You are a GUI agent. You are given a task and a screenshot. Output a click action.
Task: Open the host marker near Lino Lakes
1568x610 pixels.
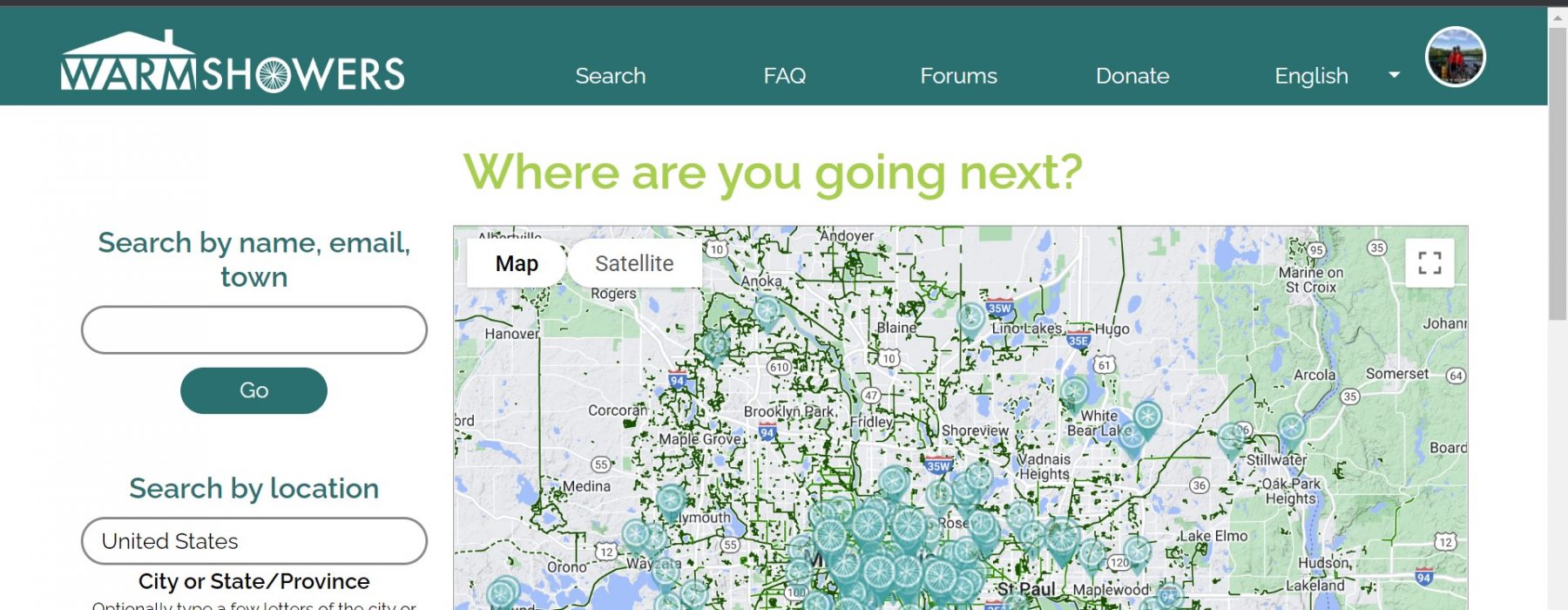pyautogui.click(x=970, y=317)
